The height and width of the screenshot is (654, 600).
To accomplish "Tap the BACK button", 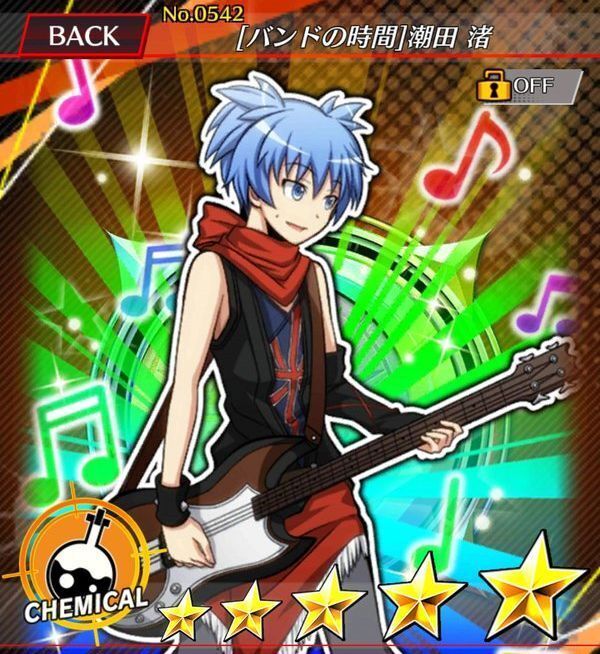I will coord(83,37).
